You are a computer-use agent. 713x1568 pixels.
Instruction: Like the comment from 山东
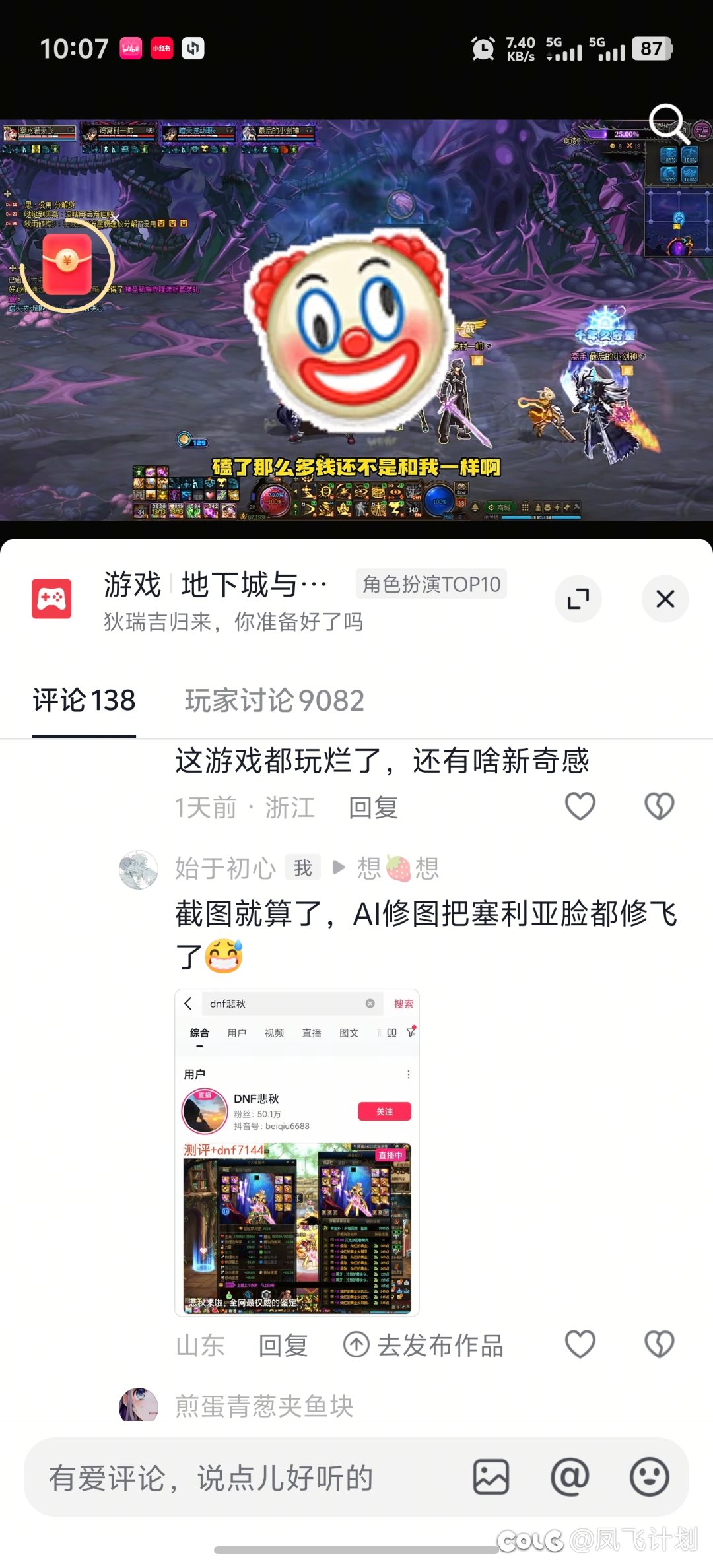coord(580,1344)
